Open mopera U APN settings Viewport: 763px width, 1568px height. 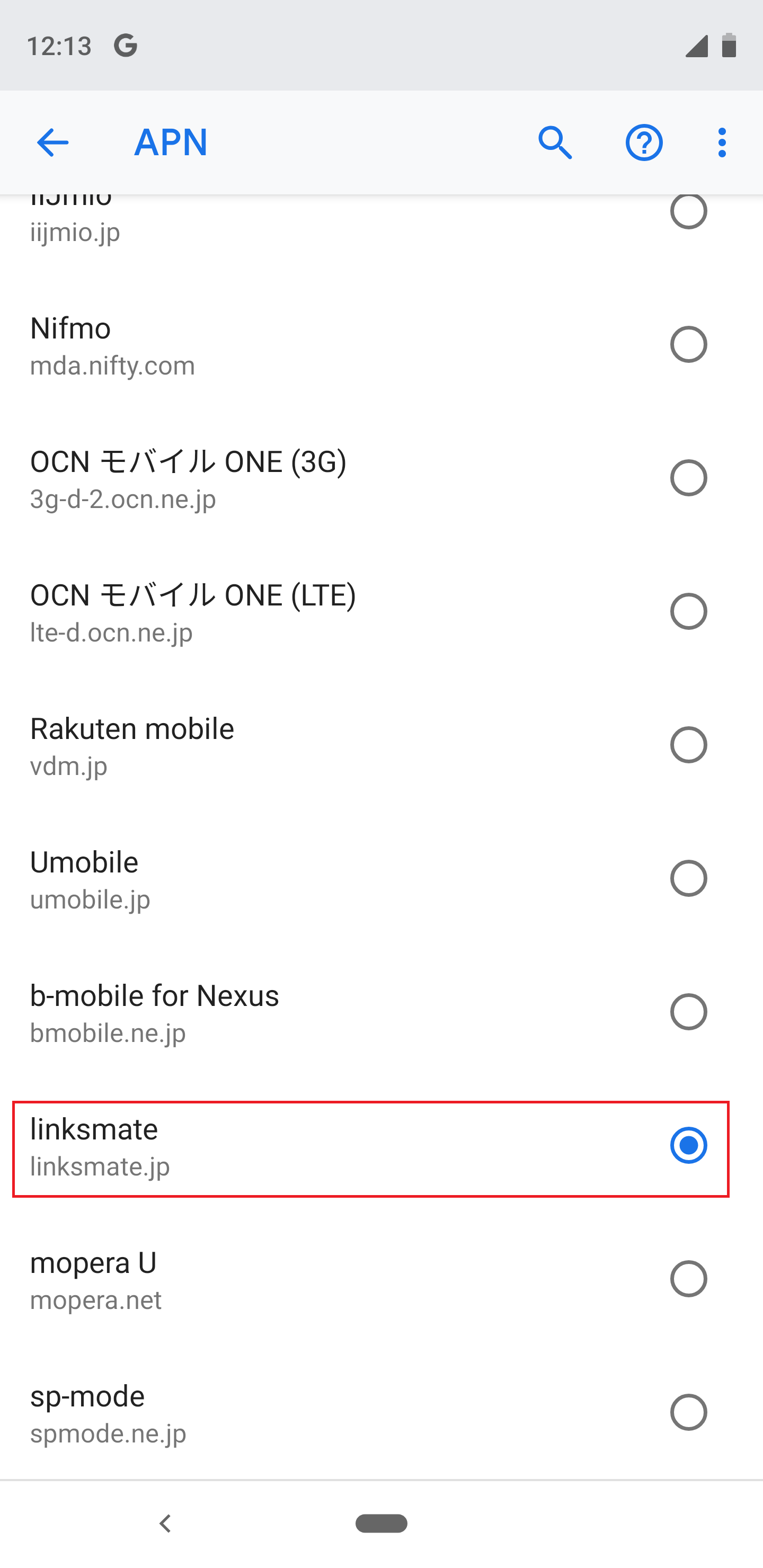(x=244, y=1279)
